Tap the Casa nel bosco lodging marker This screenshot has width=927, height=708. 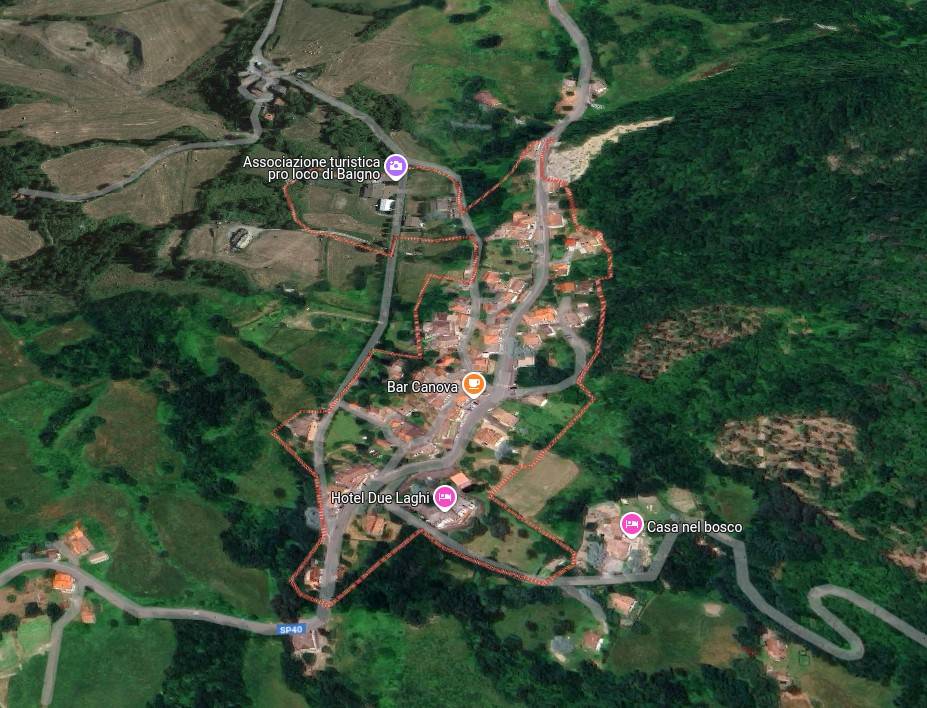pyautogui.click(x=631, y=524)
